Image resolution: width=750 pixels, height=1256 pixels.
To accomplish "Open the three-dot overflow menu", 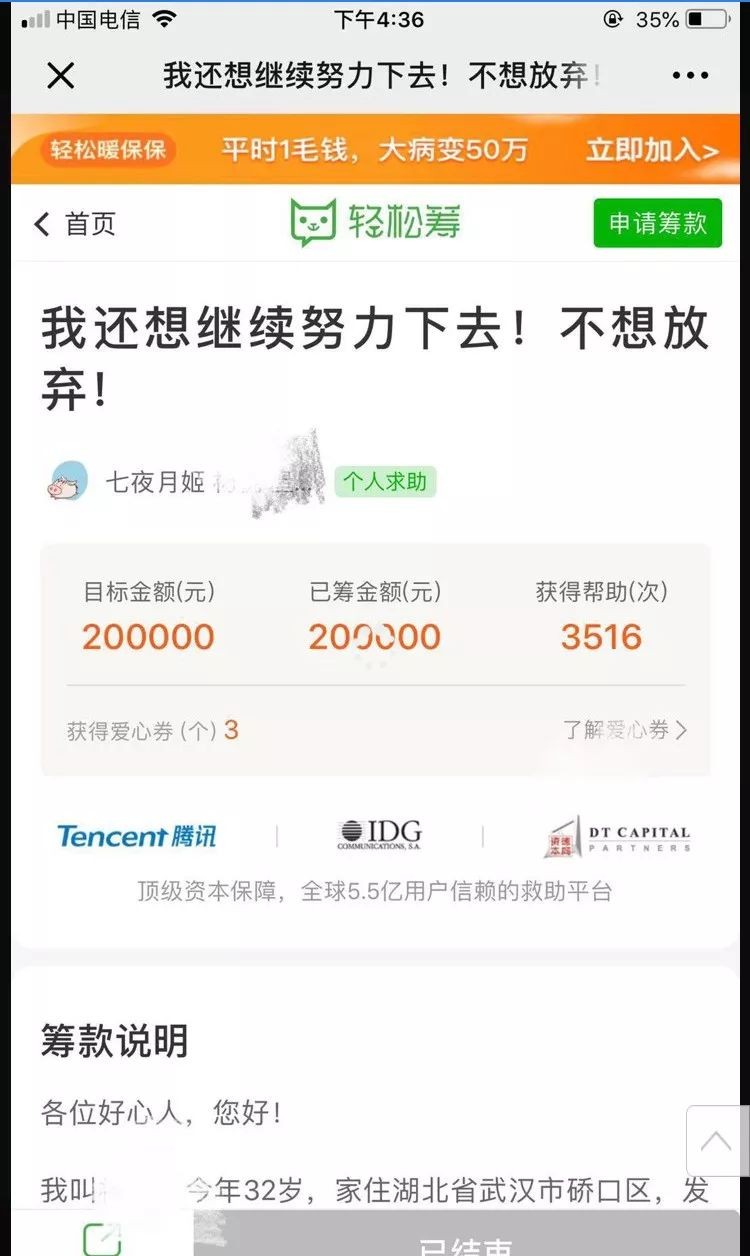I will pos(690,76).
